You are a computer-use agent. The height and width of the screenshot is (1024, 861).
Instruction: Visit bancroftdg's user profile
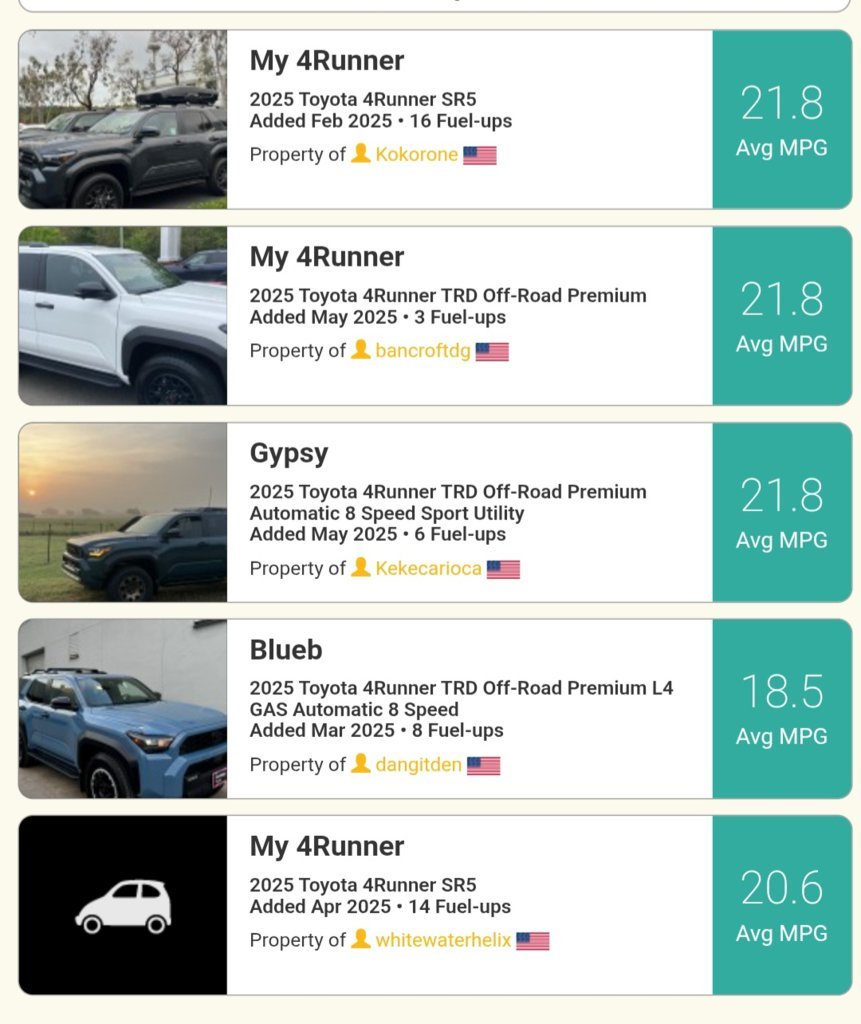pos(422,351)
